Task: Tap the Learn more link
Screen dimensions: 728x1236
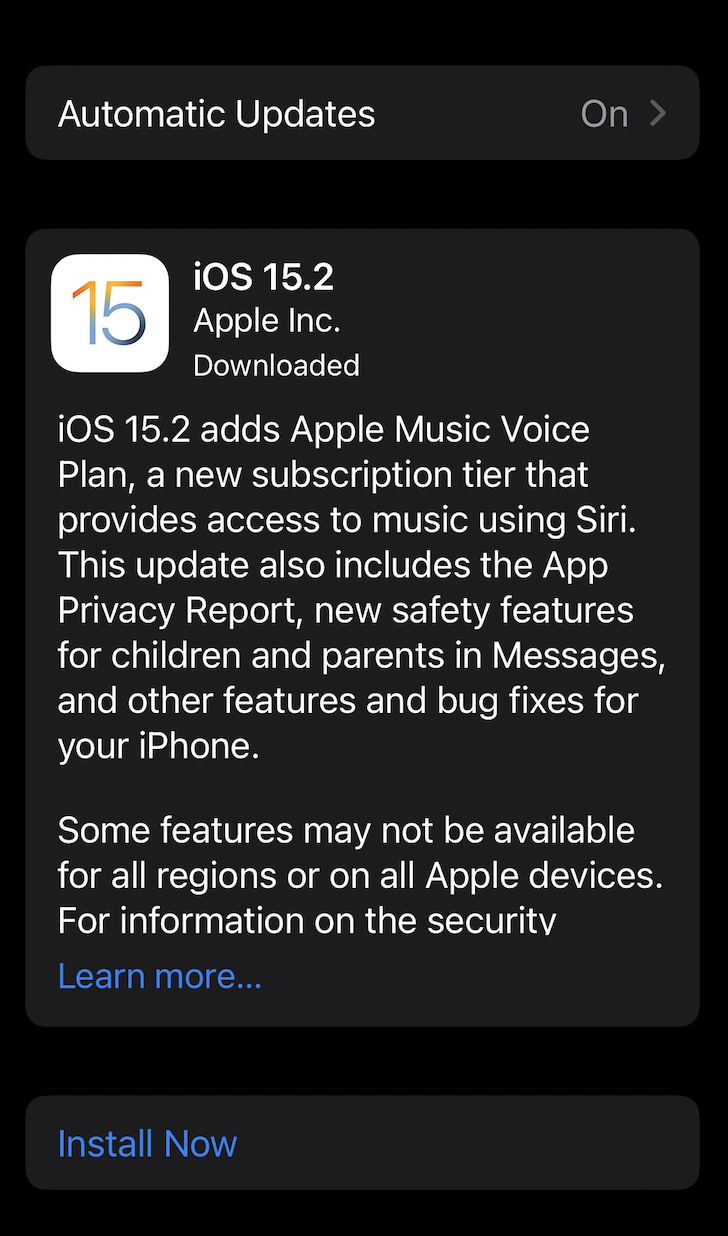Action: click(x=159, y=976)
